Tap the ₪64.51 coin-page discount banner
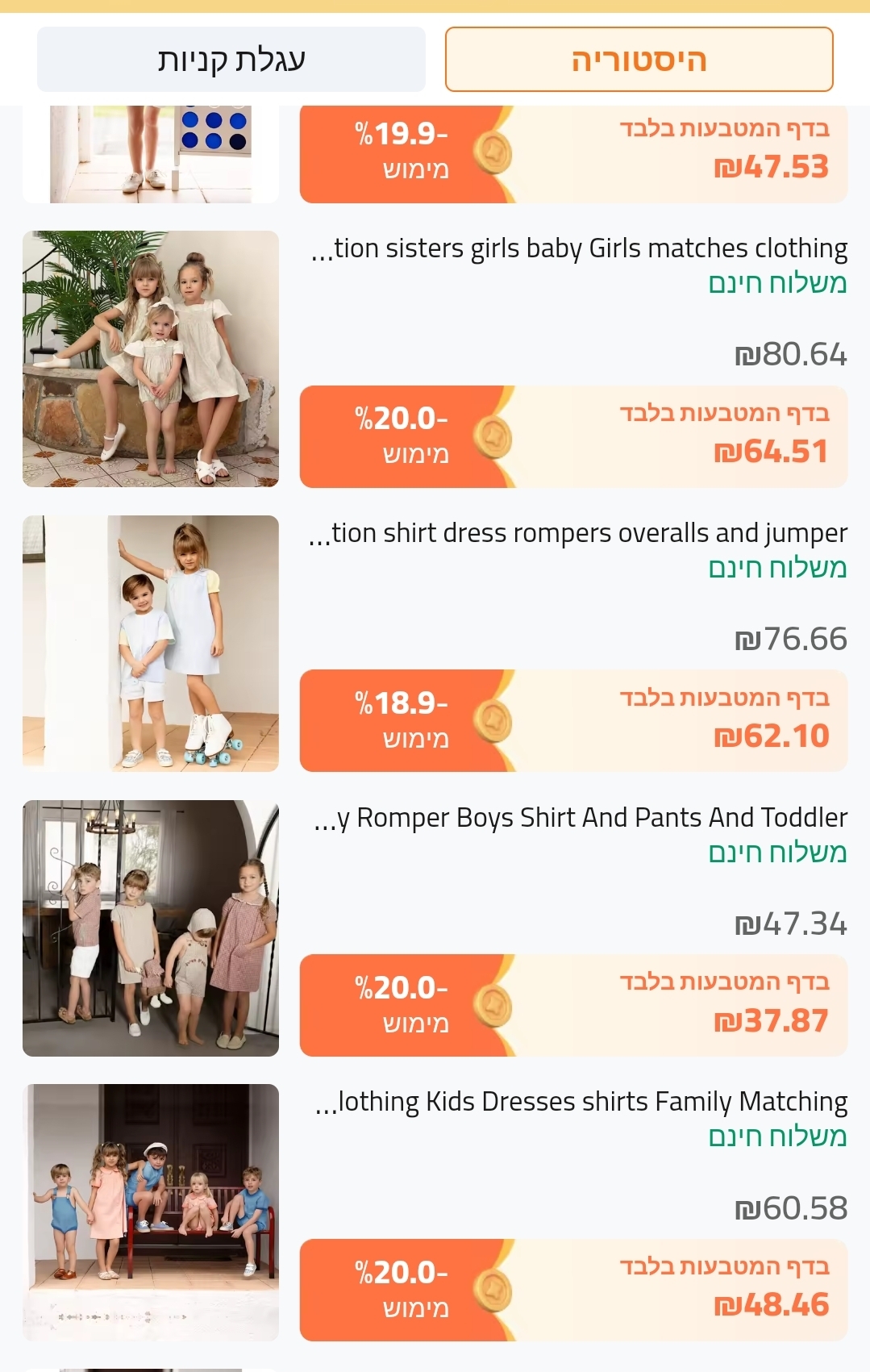The image size is (870, 1372). tap(573, 437)
